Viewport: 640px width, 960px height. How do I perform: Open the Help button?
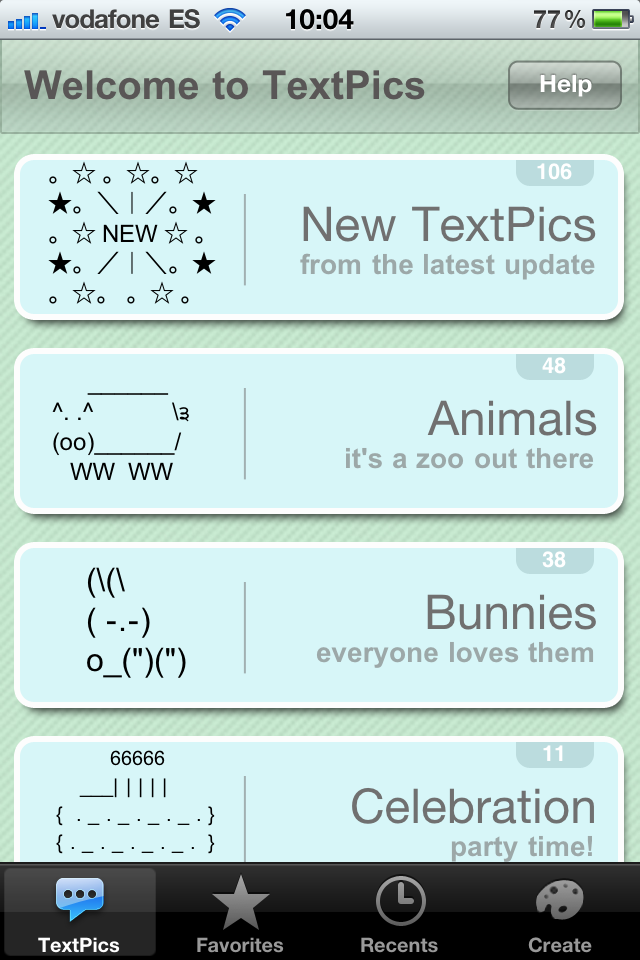(x=564, y=85)
